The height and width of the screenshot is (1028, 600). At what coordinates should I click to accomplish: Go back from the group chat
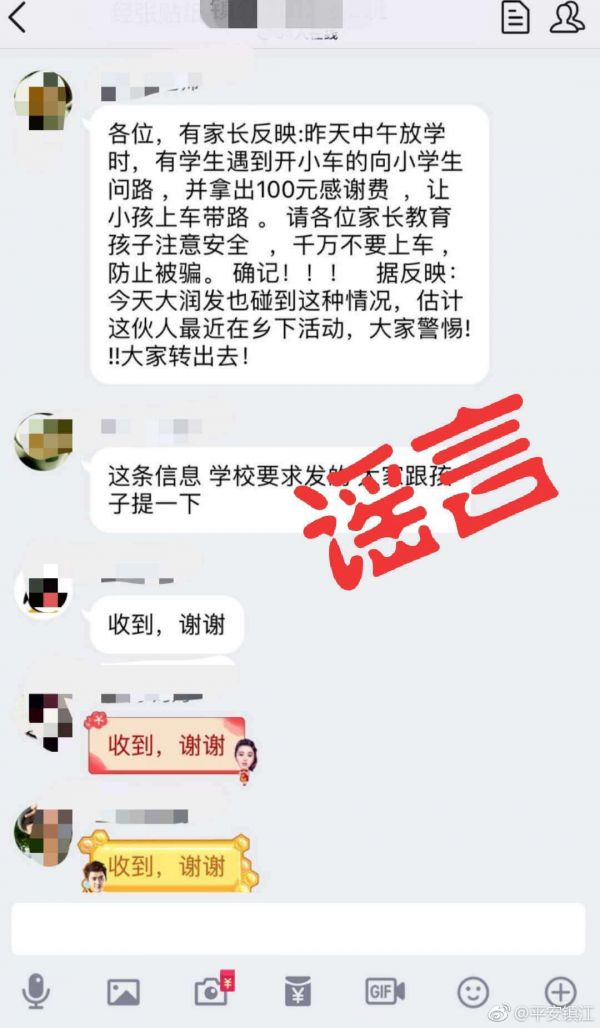pos(18,19)
